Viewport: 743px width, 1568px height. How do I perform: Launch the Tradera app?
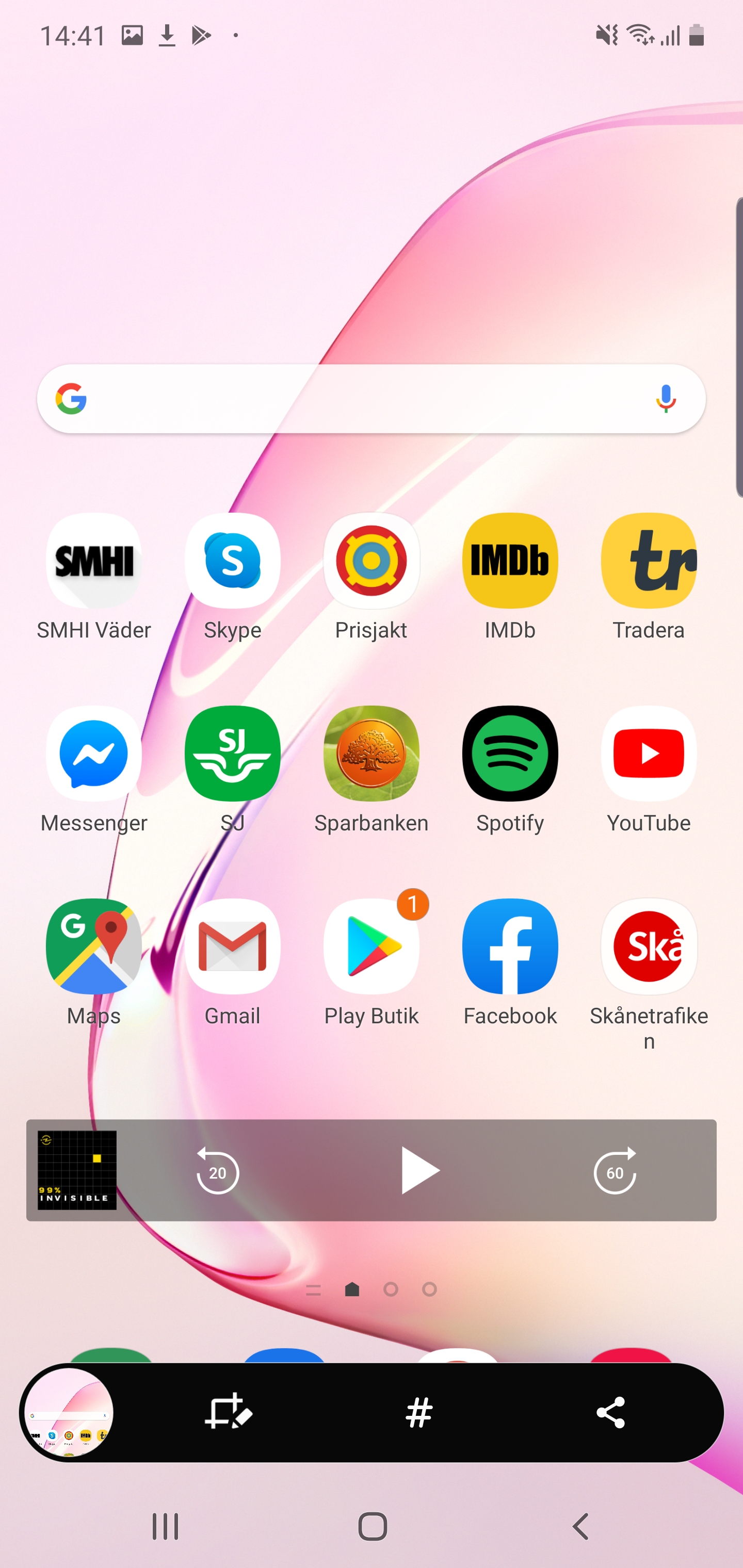(x=649, y=561)
